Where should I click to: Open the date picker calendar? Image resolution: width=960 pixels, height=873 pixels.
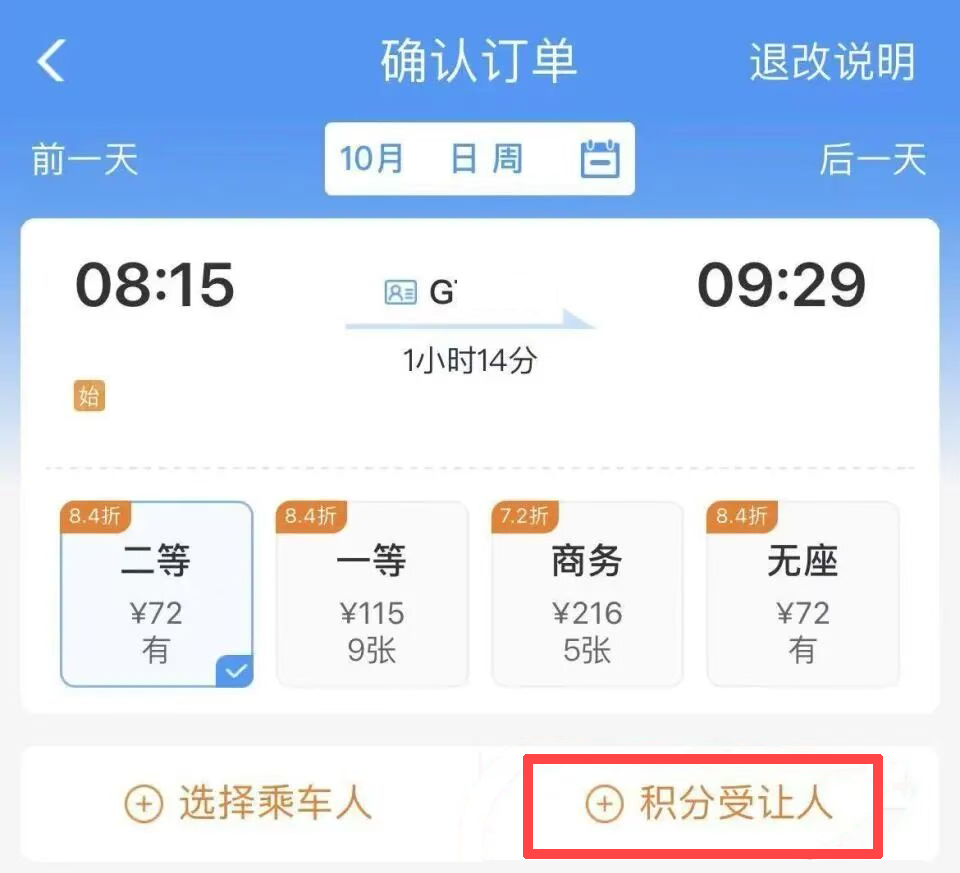(600, 159)
